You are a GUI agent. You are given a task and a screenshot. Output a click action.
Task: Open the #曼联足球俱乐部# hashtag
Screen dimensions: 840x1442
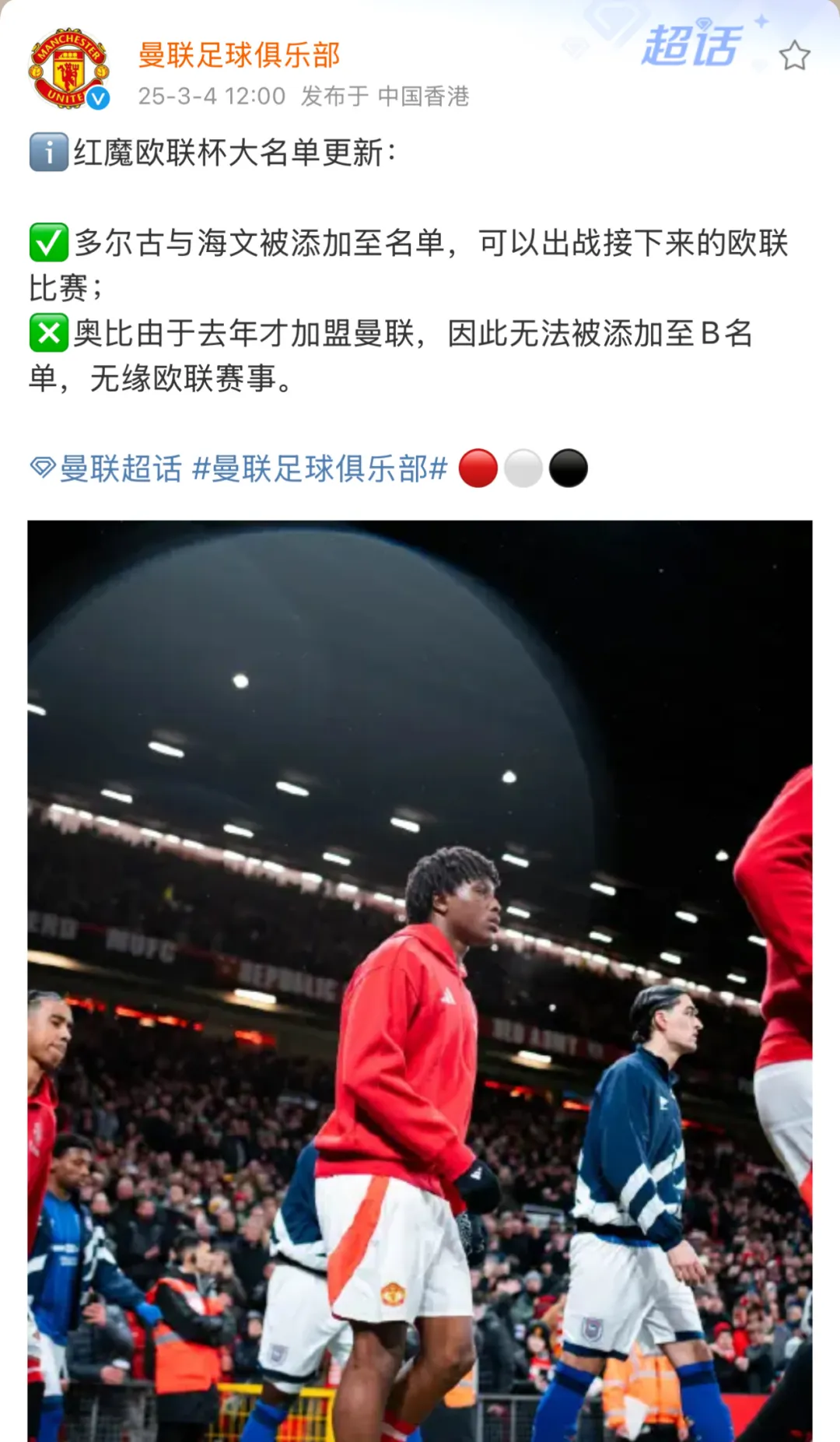(320, 468)
